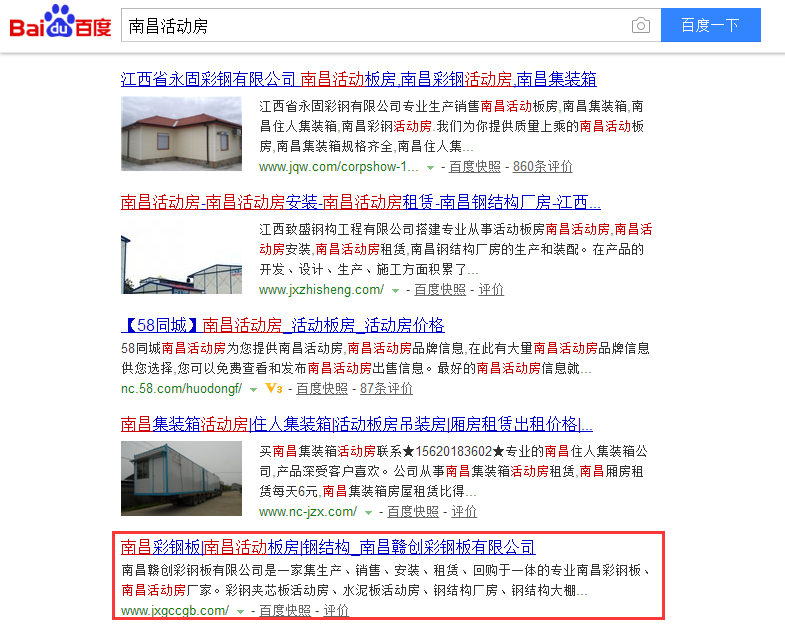Tap the 百度一下 search button
This screenshot has height=632, width=785.
[710, 25]
